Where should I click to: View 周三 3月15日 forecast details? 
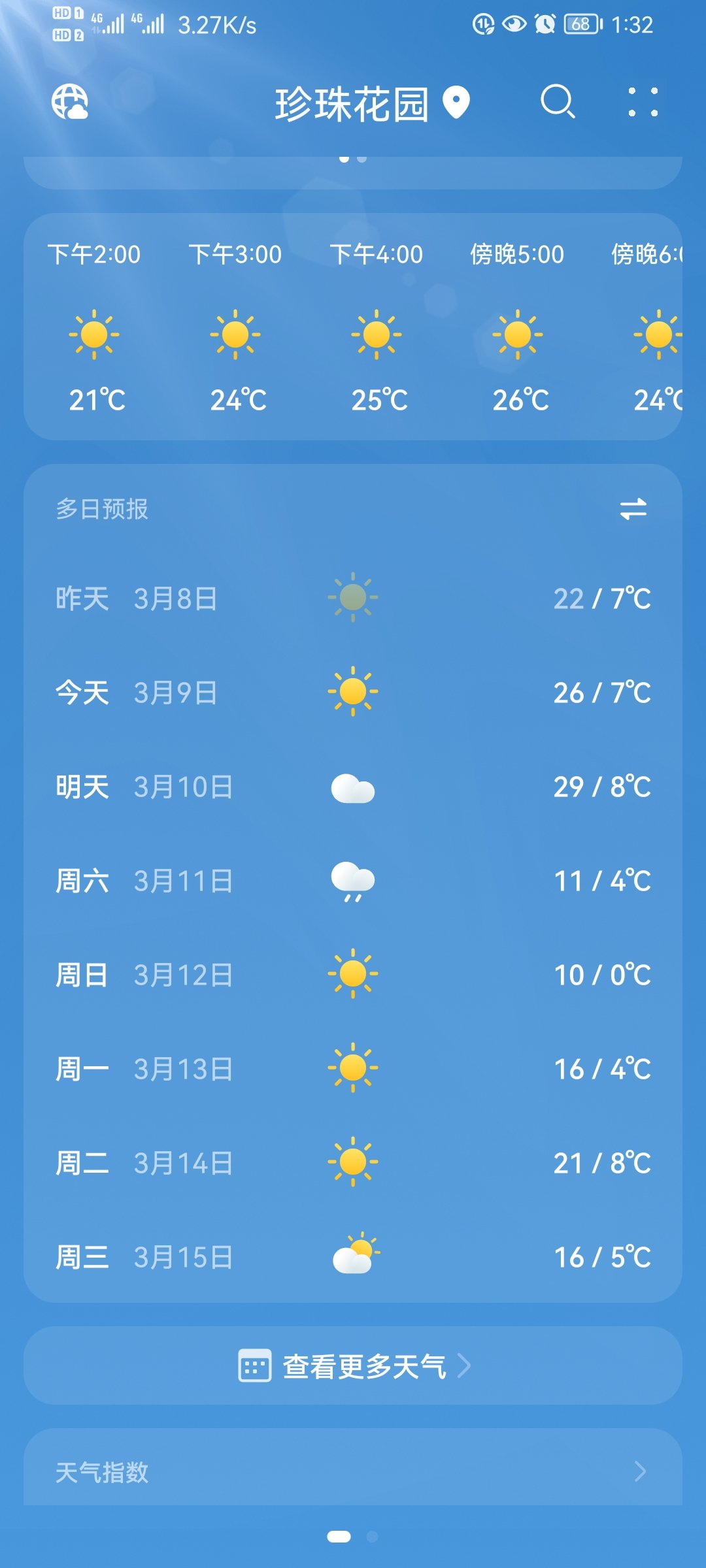[353, 1257]
